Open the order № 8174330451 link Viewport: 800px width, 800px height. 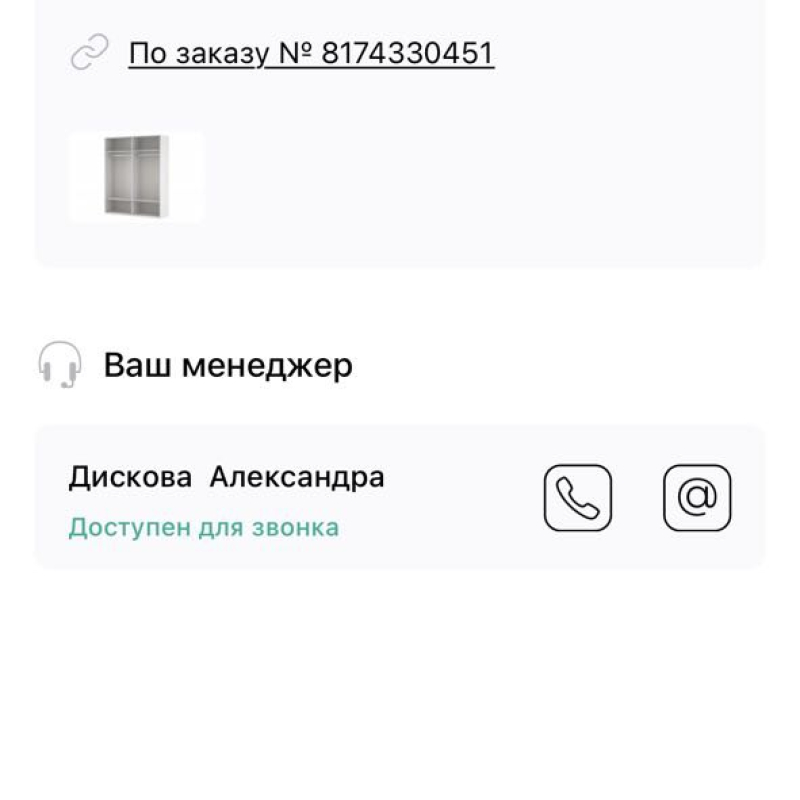click(311, 53)
